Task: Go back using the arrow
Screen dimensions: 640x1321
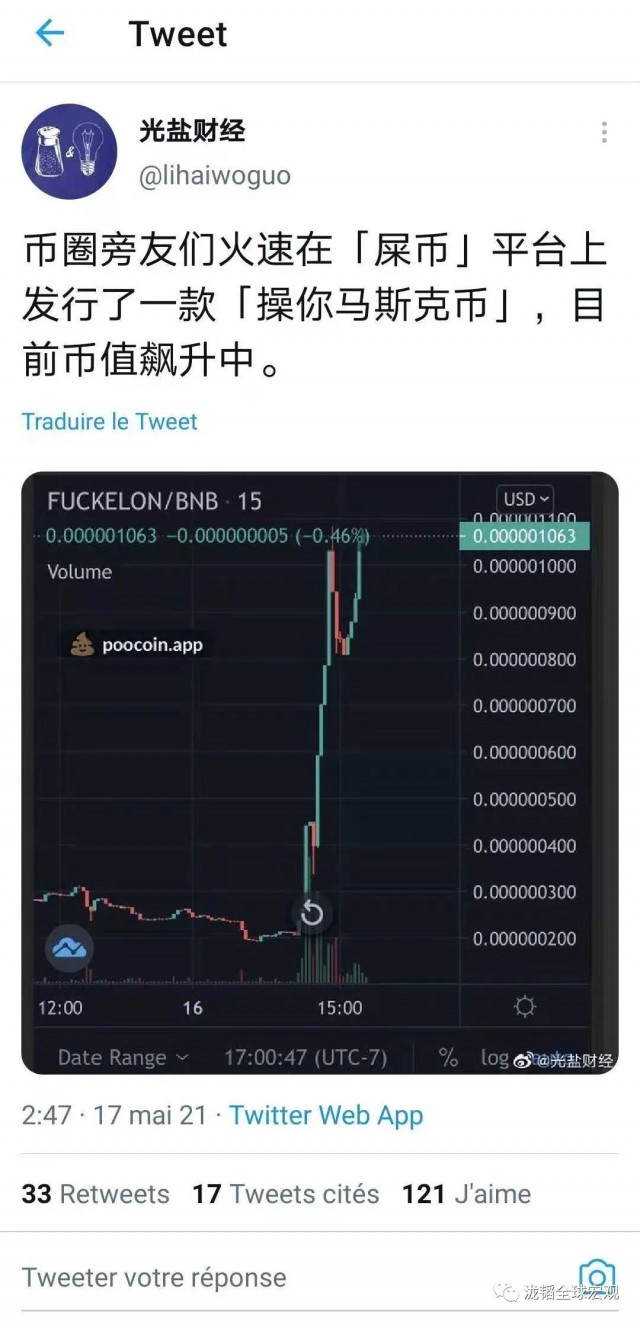Action: point(49,33)
